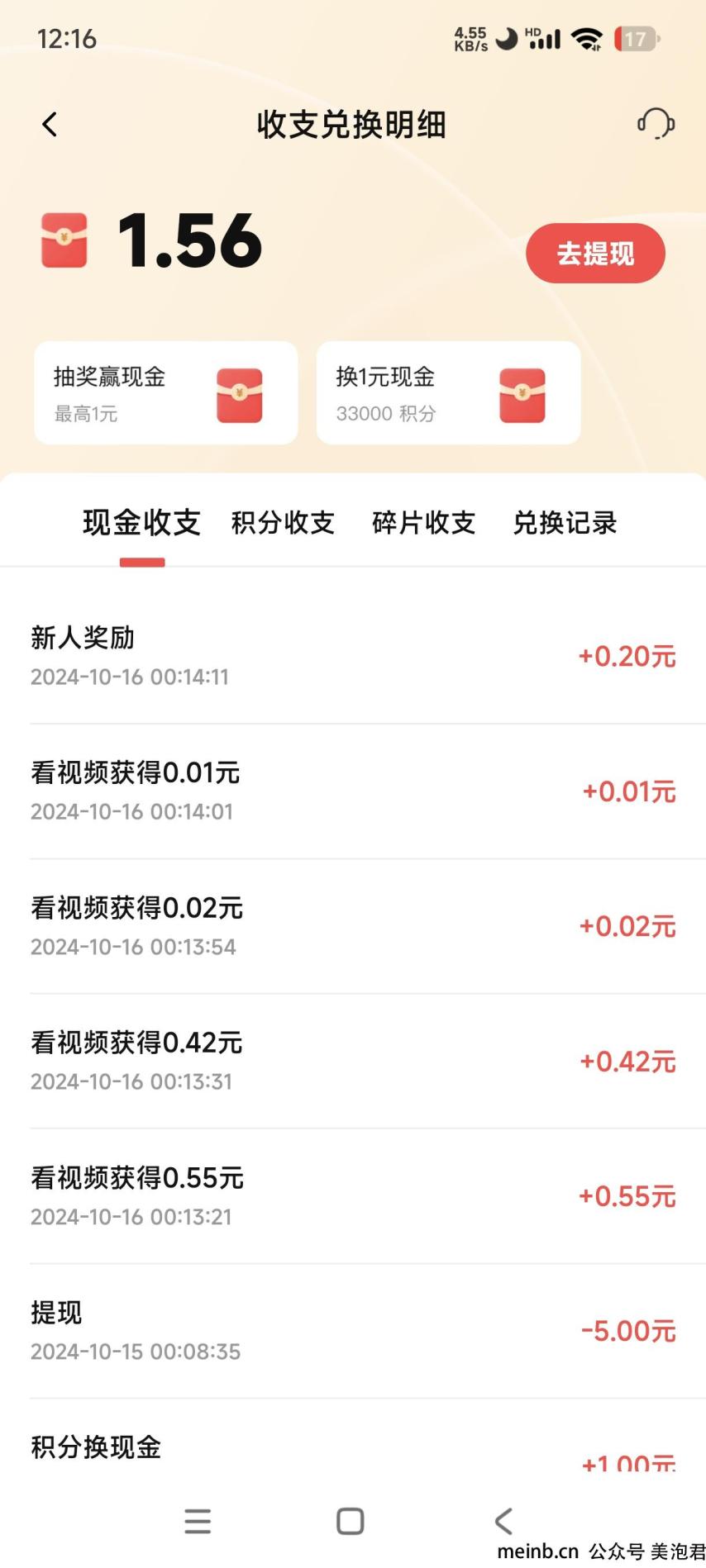Image resolution: width=706 pixels, height=1568 pixels.
Task: Open the 抽奖赢现金 card
Action: (x=166, y=393)
